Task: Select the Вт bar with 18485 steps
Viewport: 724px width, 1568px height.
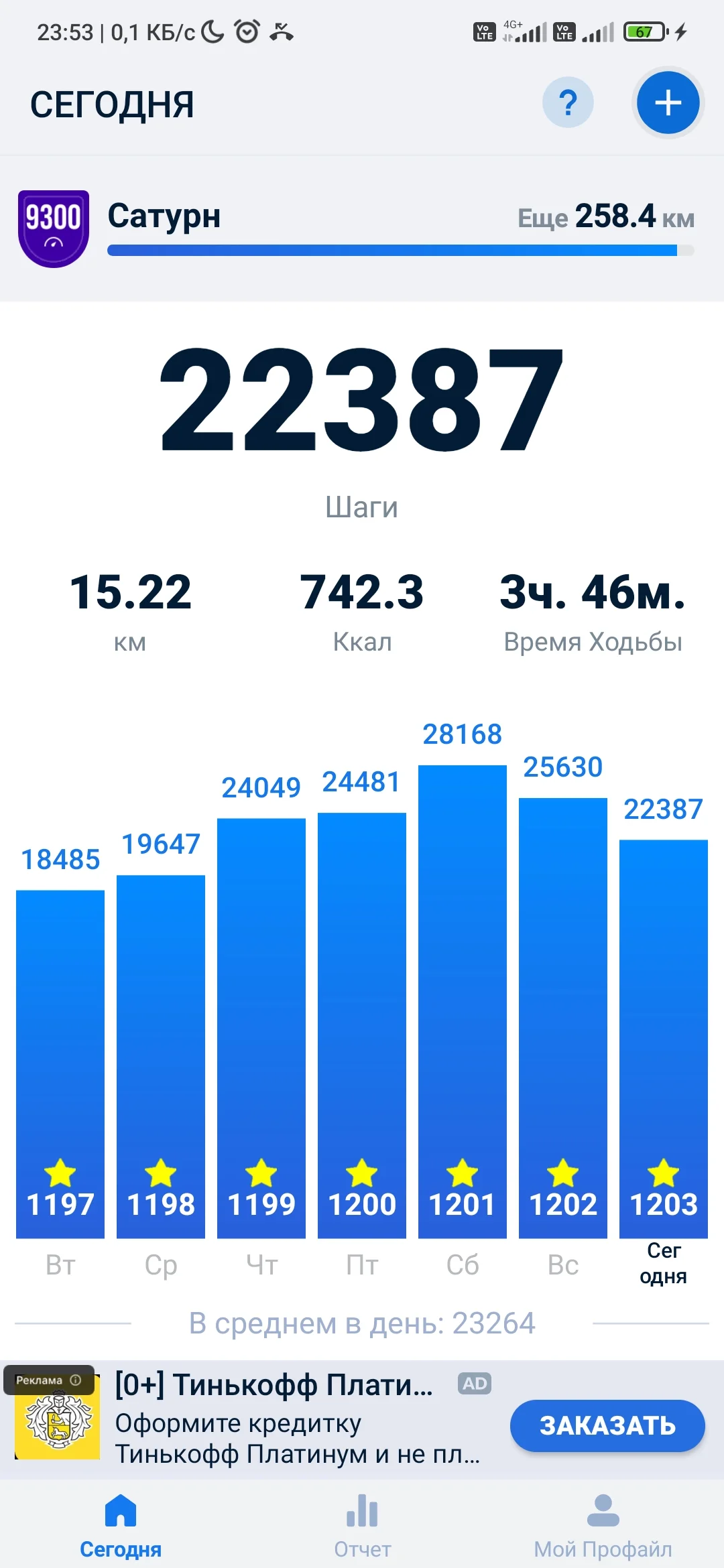Action: (x=60, y=1063)
